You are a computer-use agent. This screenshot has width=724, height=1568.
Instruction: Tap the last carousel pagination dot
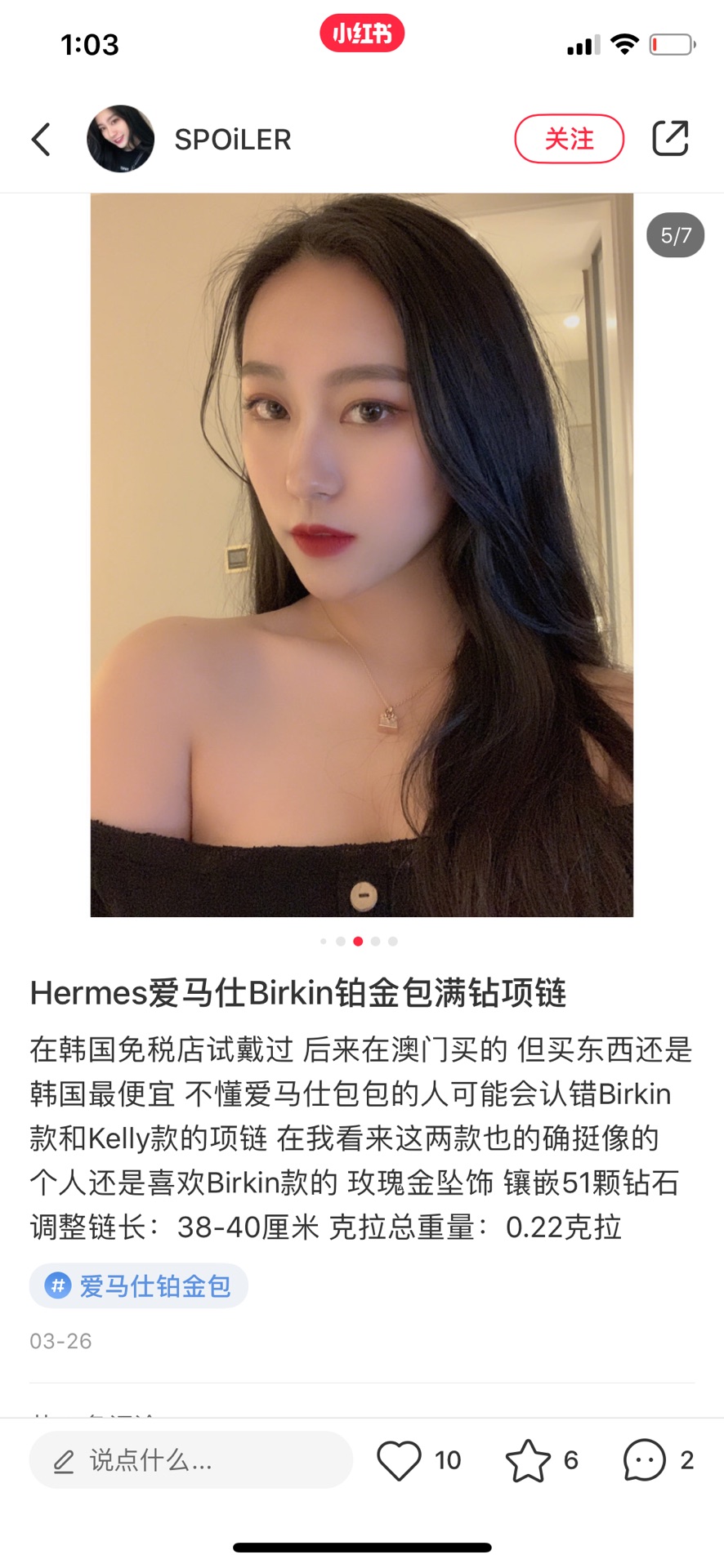(x=392, y=941)
